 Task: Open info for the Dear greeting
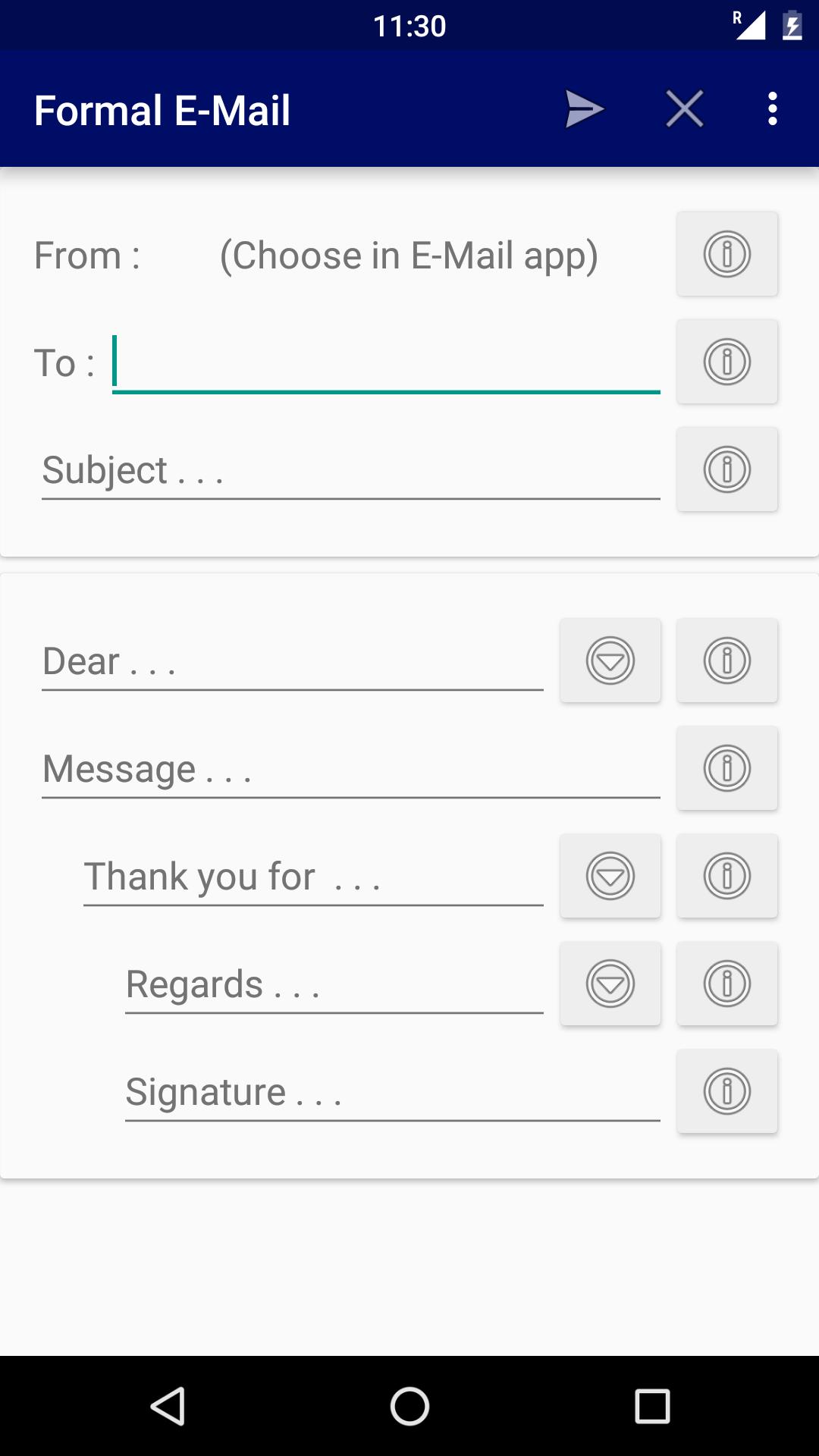726,661
